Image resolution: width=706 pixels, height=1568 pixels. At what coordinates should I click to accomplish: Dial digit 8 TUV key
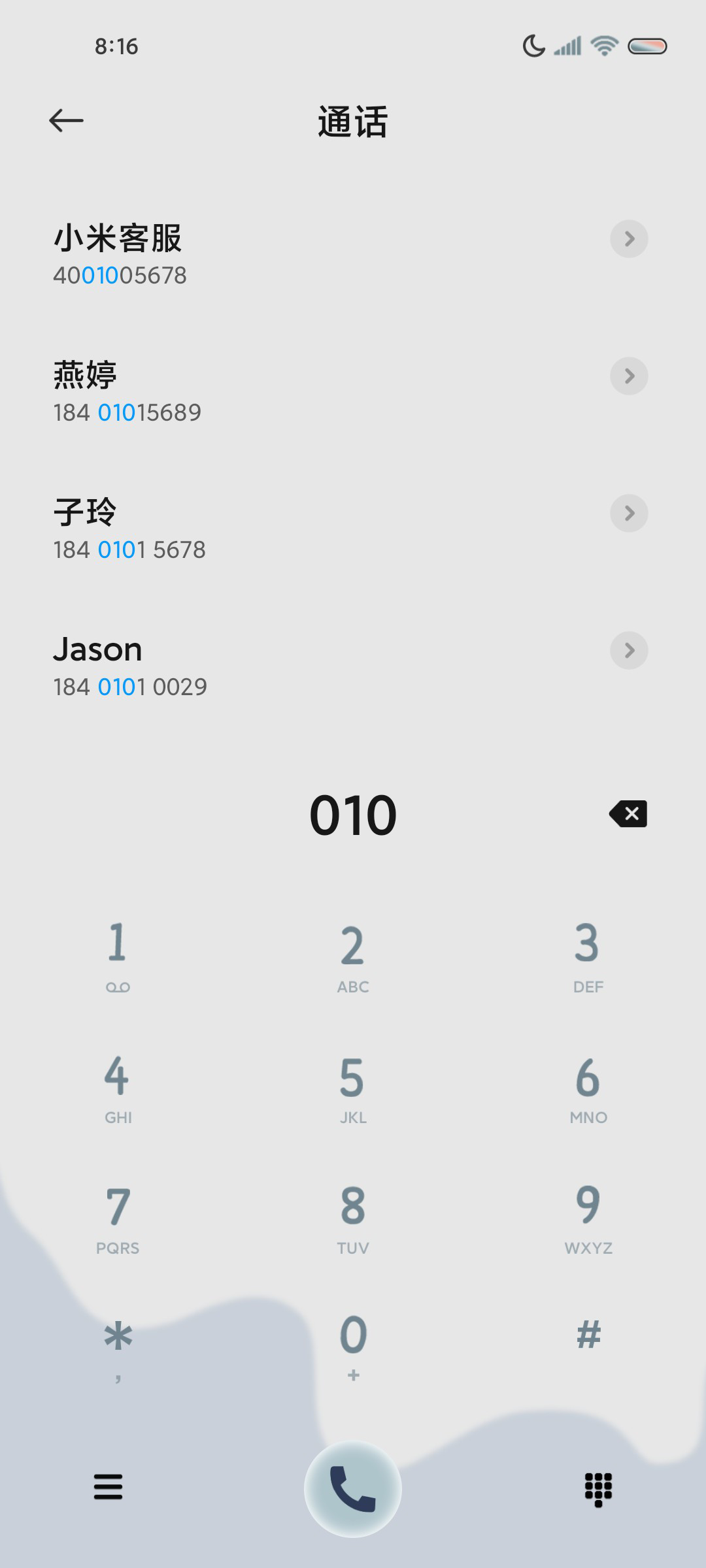(353, 1218)
